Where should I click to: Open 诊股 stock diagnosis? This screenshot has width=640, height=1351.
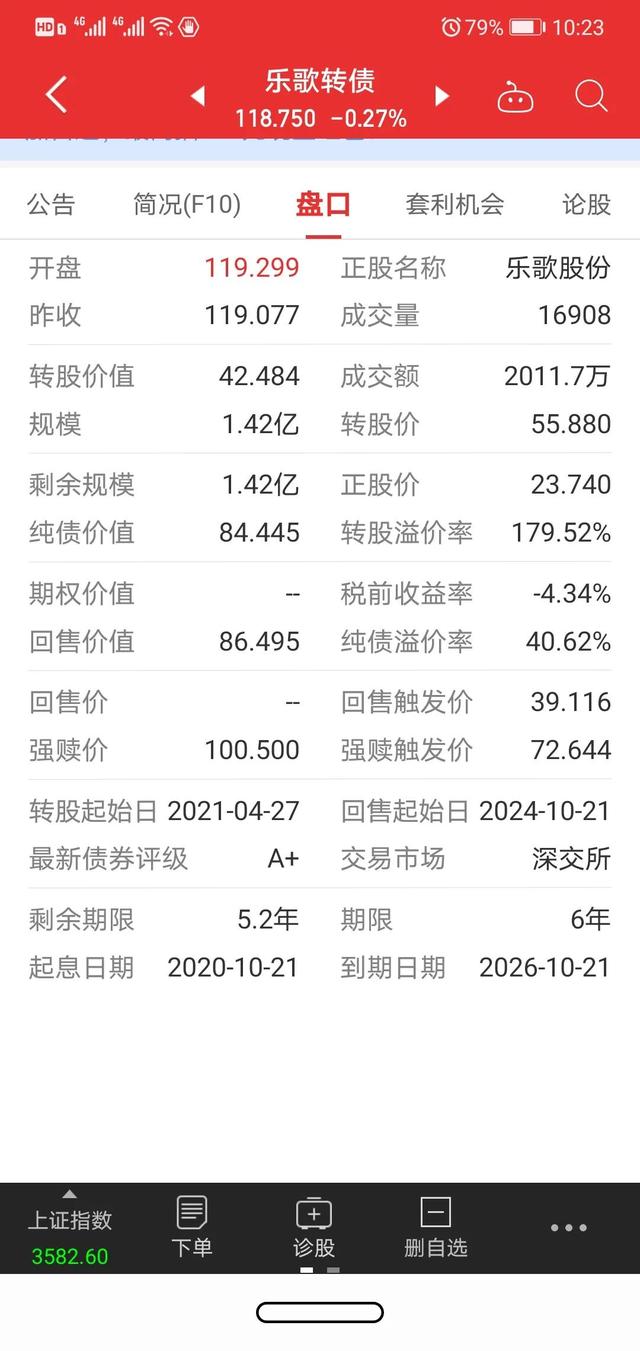[314, 1227]
